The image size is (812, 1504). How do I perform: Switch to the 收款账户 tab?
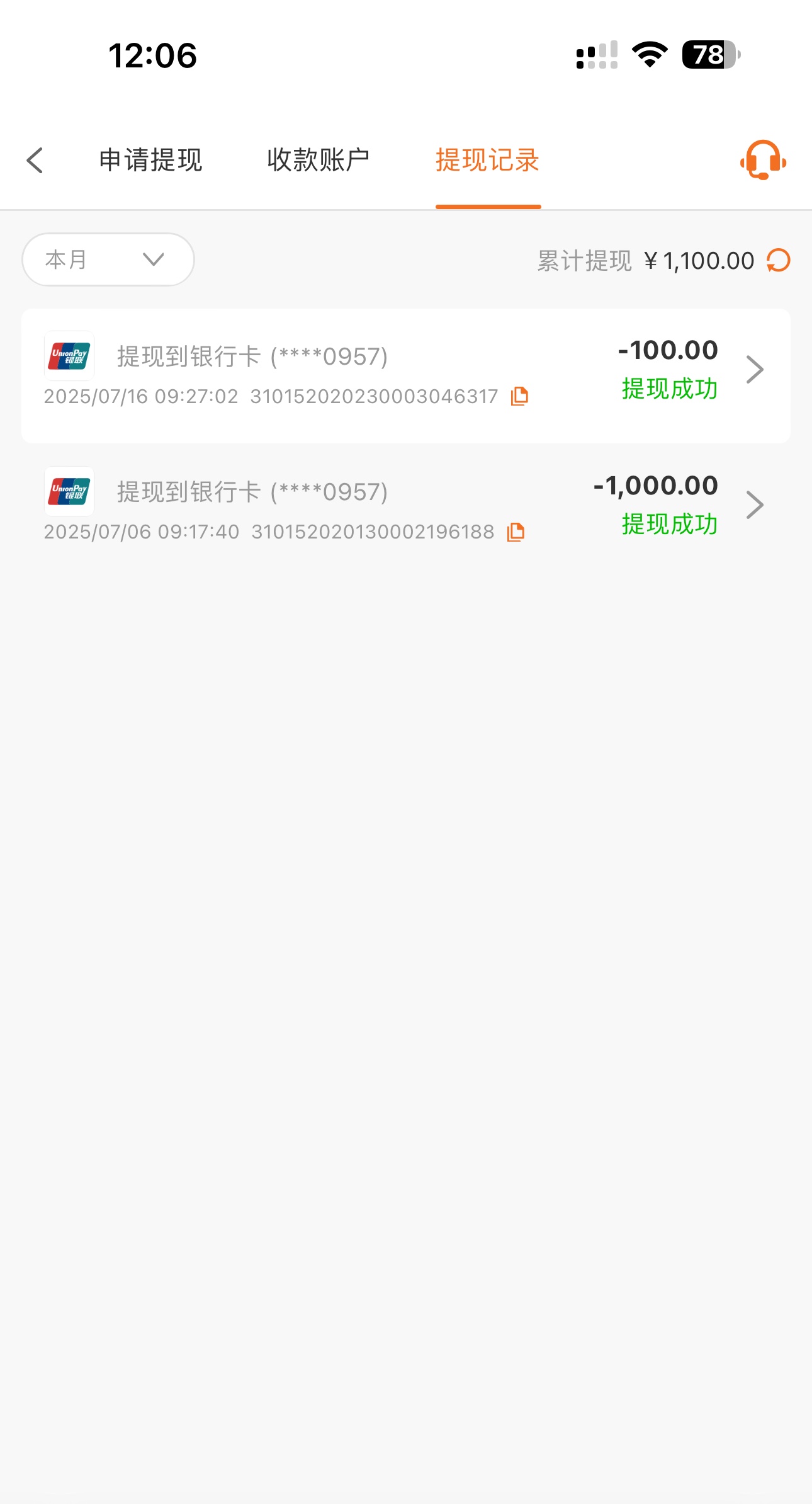click(x=319, y=161)
